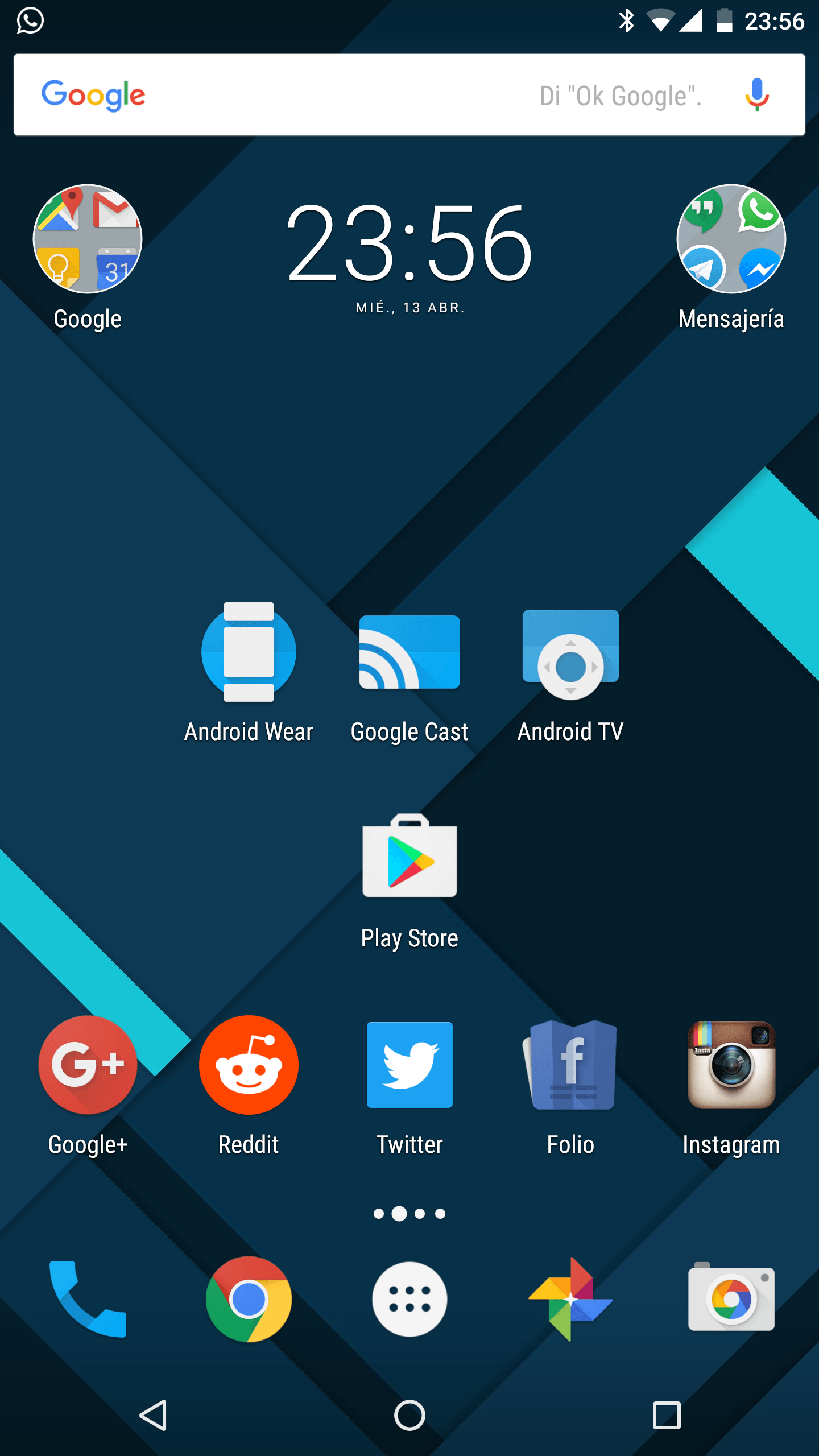Open Reddit
819x1456 pixels.
click(x=249, y=1065)
